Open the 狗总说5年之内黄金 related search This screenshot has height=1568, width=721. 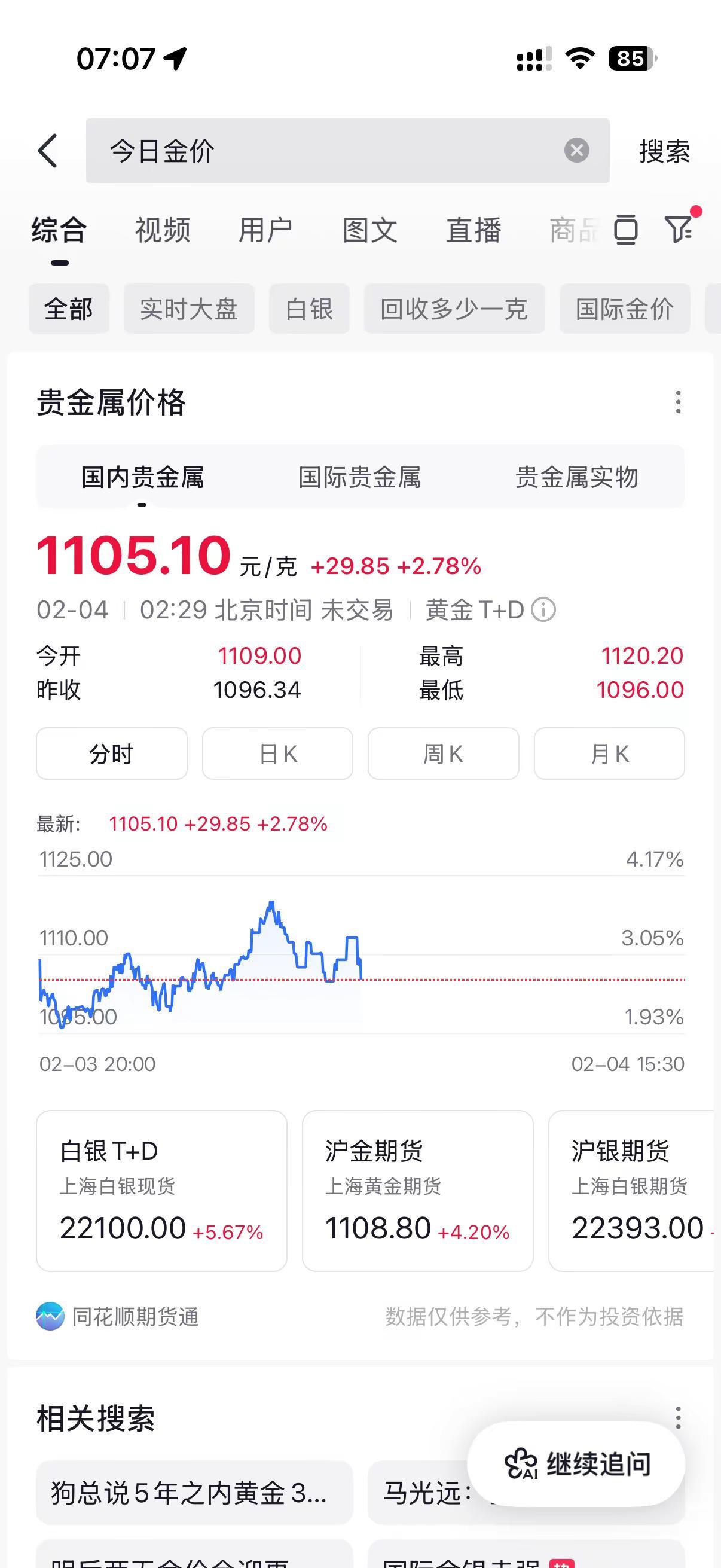[x=188, y=1494]
